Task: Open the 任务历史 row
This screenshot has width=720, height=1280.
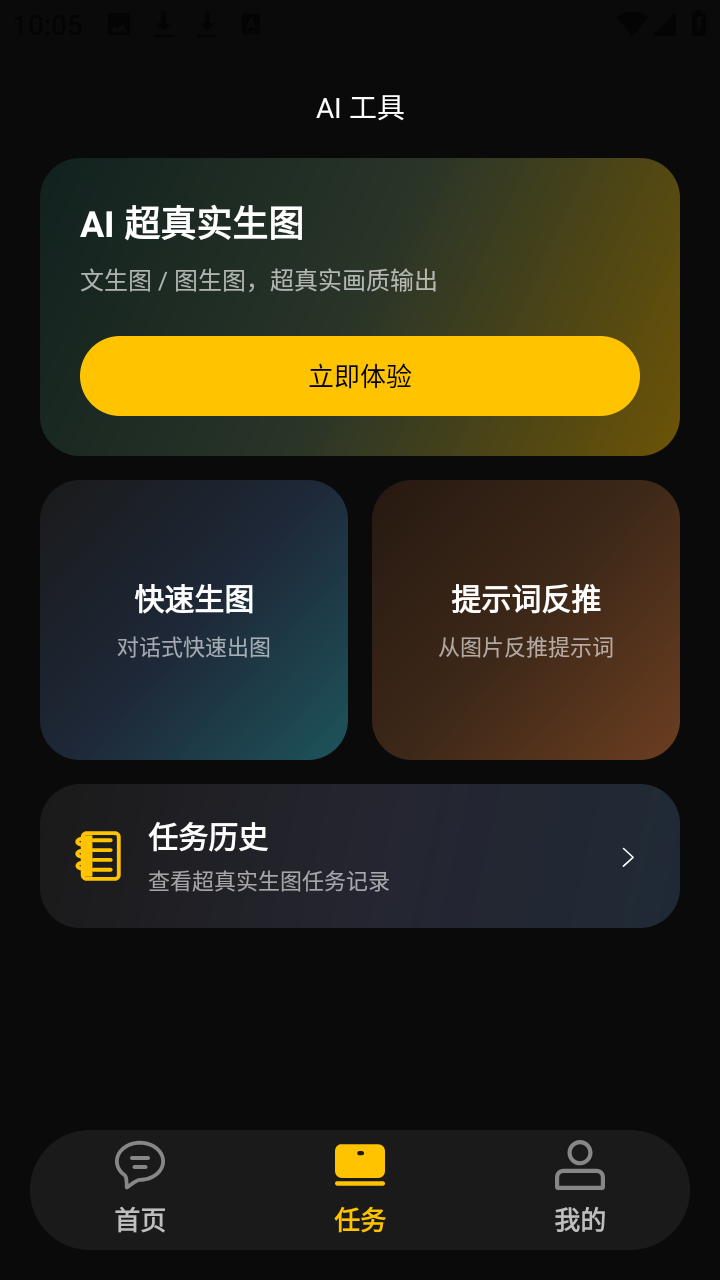Action: [360, 856]
